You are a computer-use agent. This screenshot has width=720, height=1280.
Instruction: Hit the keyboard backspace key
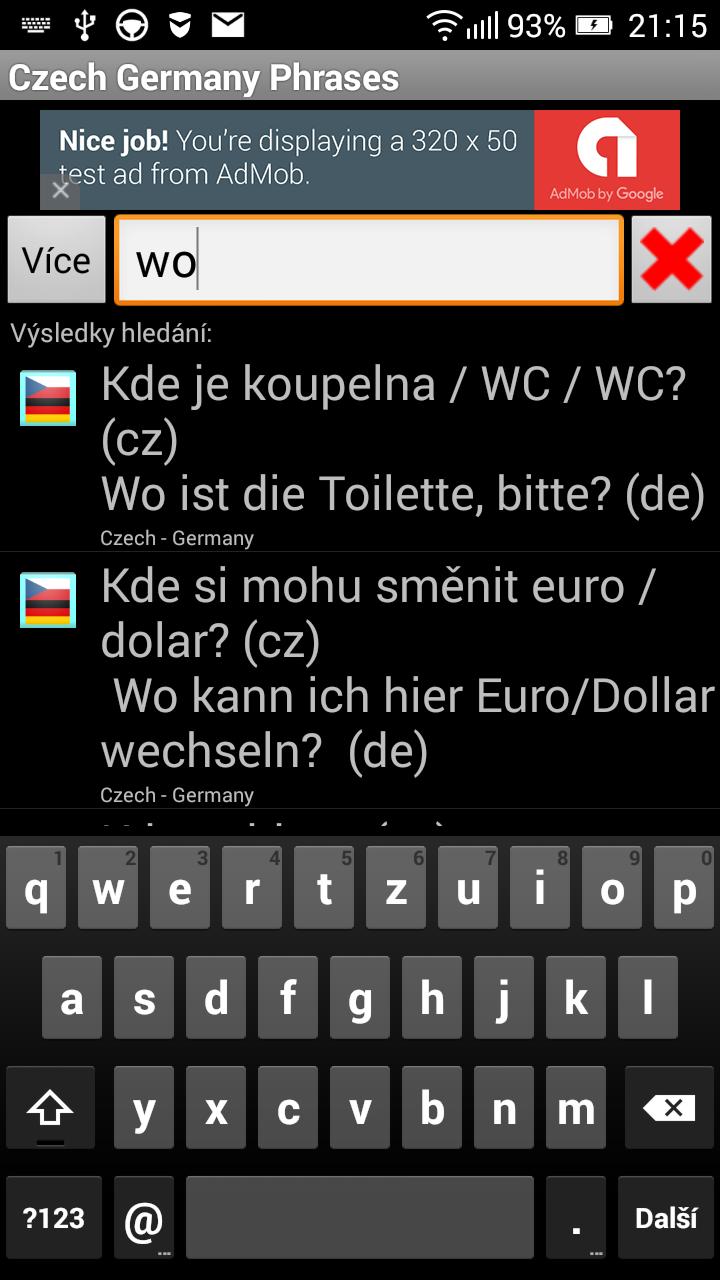669,1107
